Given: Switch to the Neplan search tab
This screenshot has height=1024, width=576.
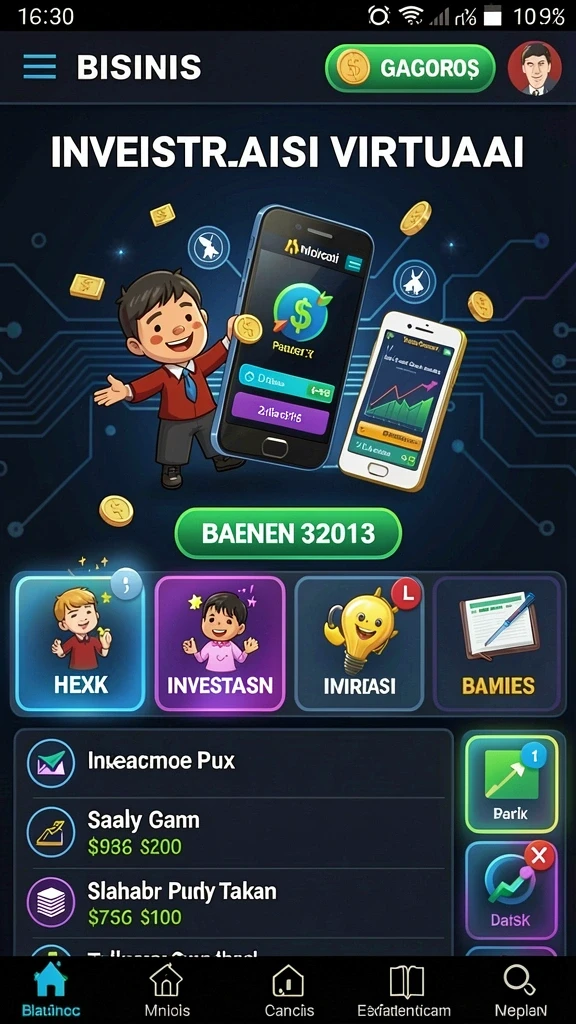Looking at the screenshot, I should [520, 990].
